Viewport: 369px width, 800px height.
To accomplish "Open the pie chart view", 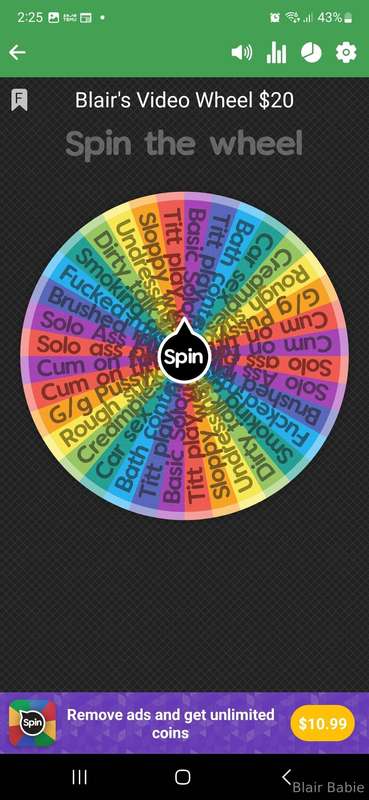I will tap(311, 53).
